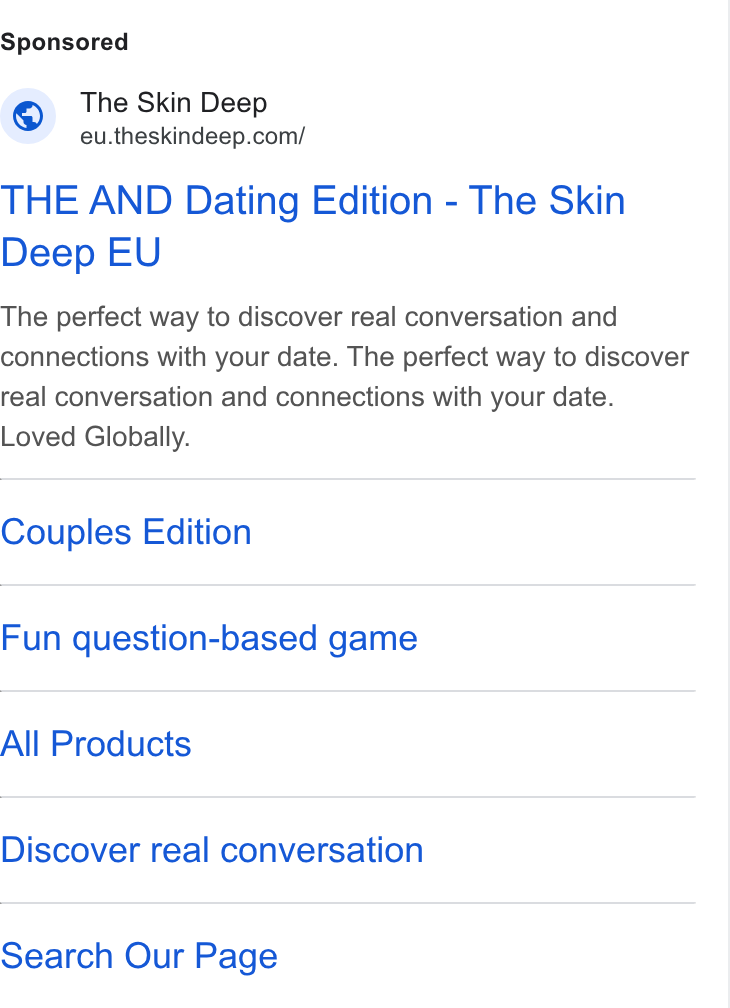Image resolution: width=730 pixels, height=1008 pixels.
Task: Open the Fun question-based game link
Action: (209, 638)
